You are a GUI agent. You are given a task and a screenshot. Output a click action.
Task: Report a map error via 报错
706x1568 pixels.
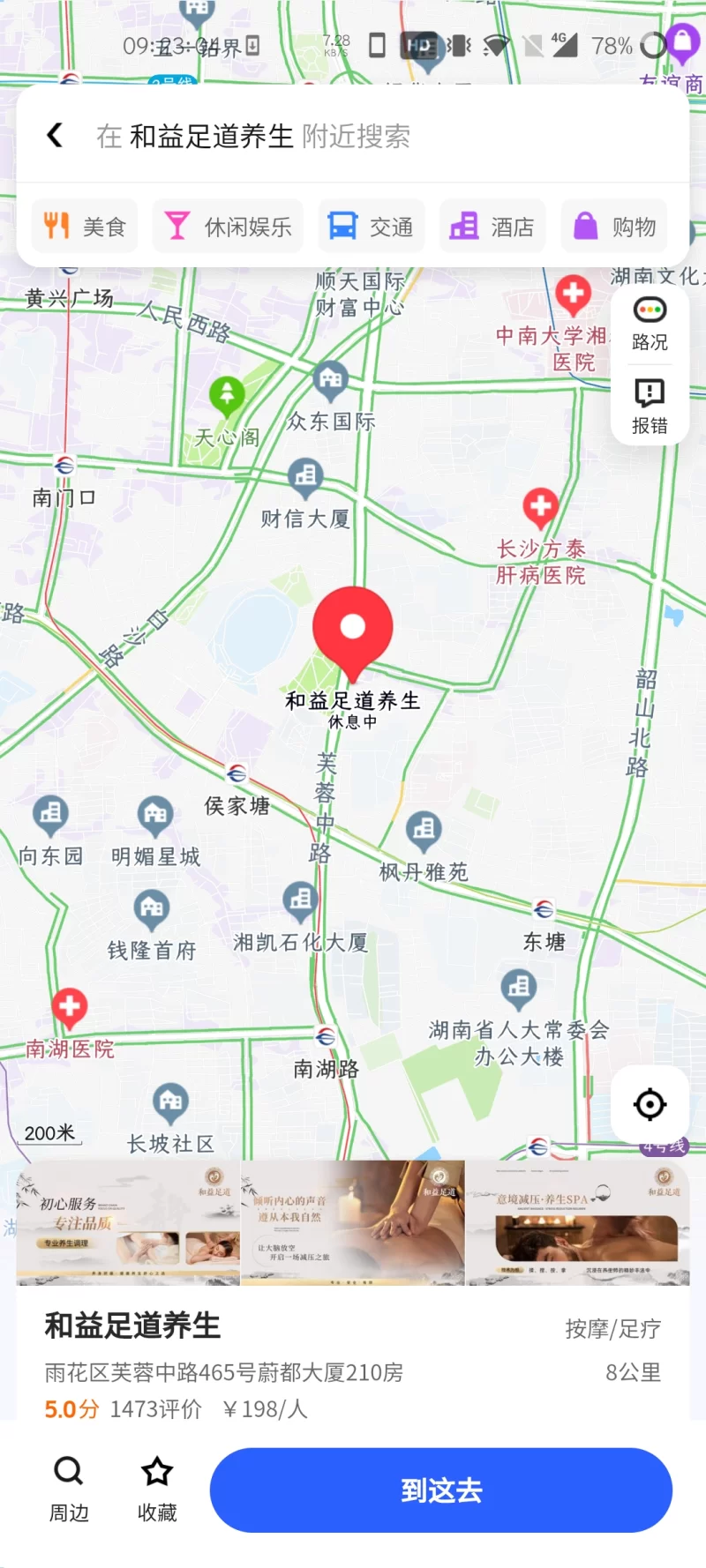tap(650, 406)
